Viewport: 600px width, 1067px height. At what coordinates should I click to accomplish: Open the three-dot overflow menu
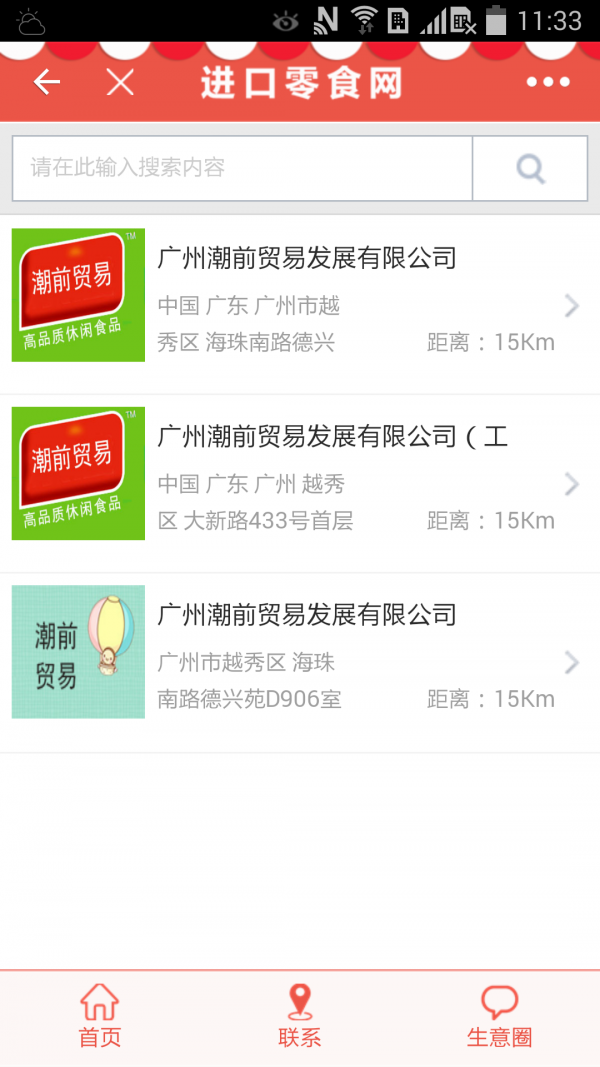click(547, 83)
